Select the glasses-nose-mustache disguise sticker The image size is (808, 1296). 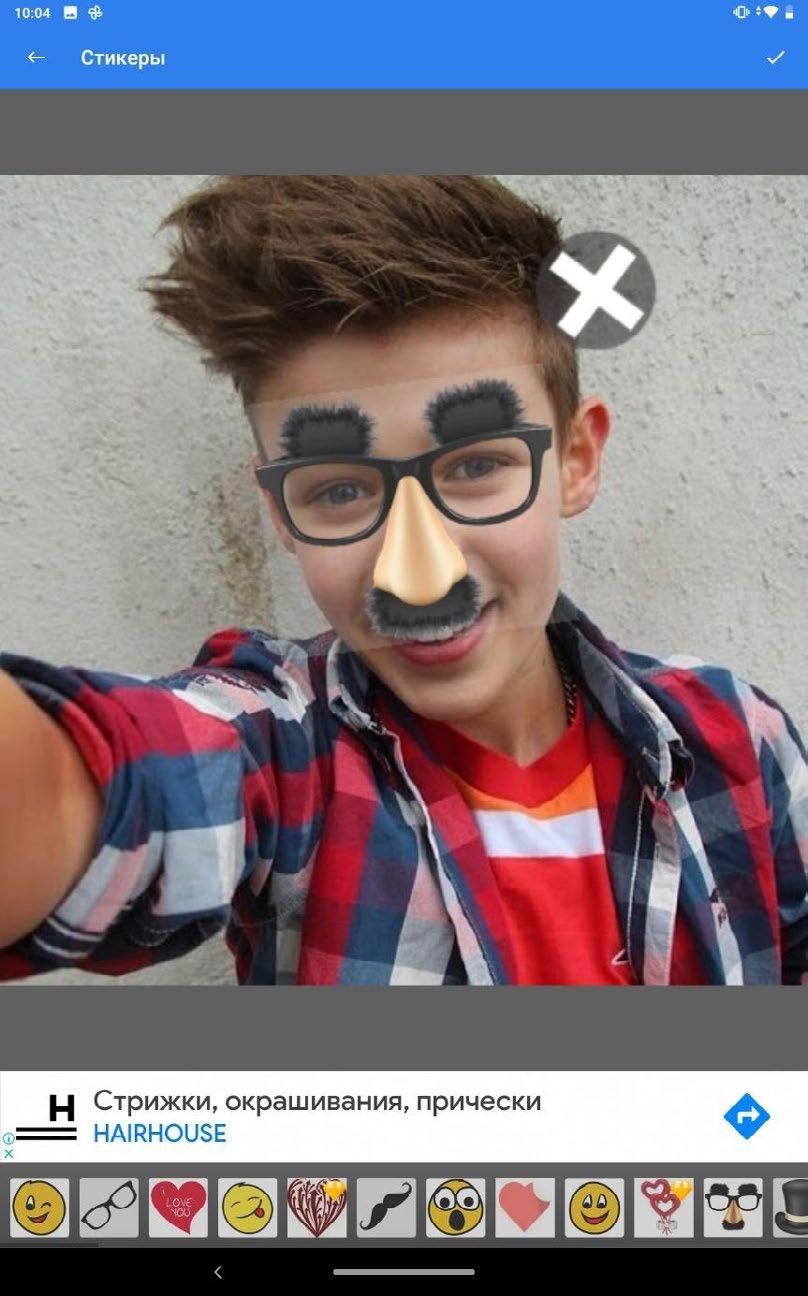(x=733, y=1207)
